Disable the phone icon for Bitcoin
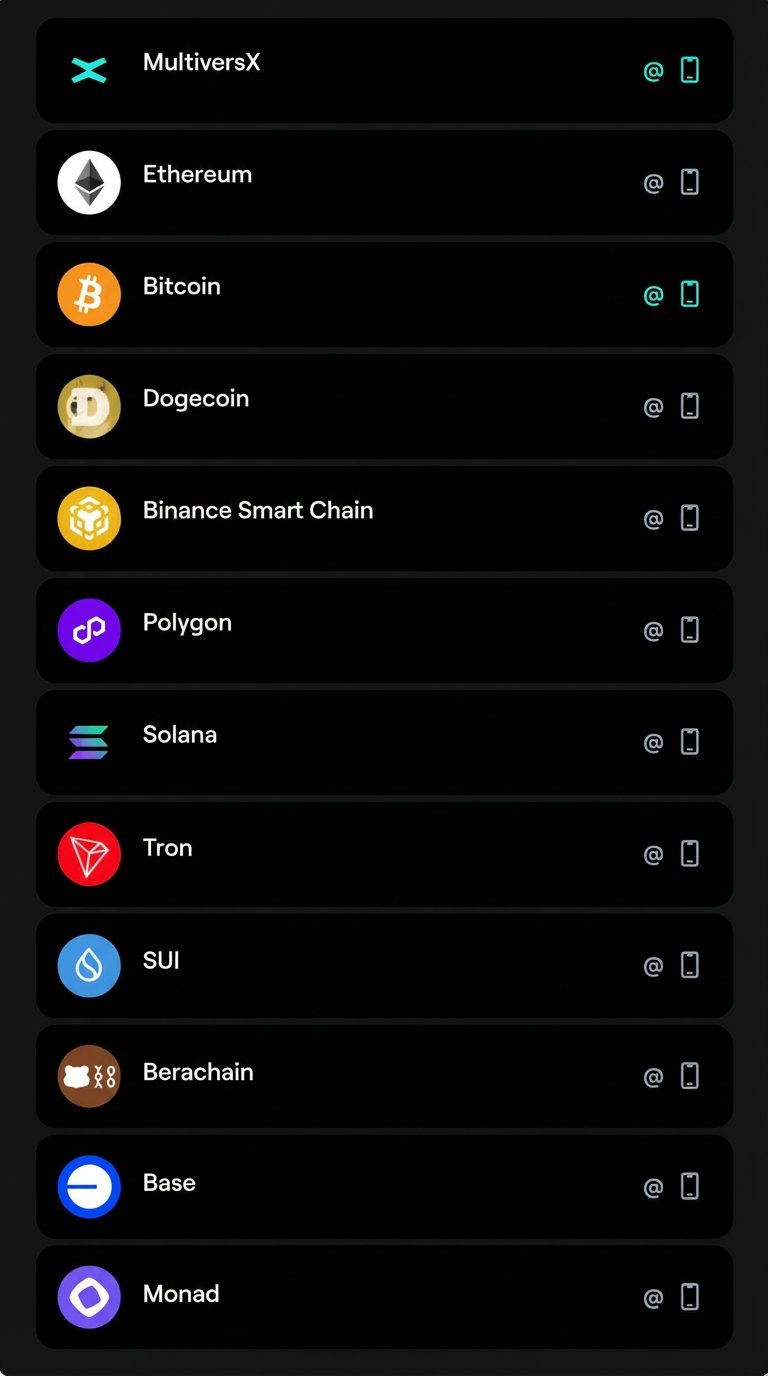The width and height of the screenshot is (768, 1376). point(690,294)
